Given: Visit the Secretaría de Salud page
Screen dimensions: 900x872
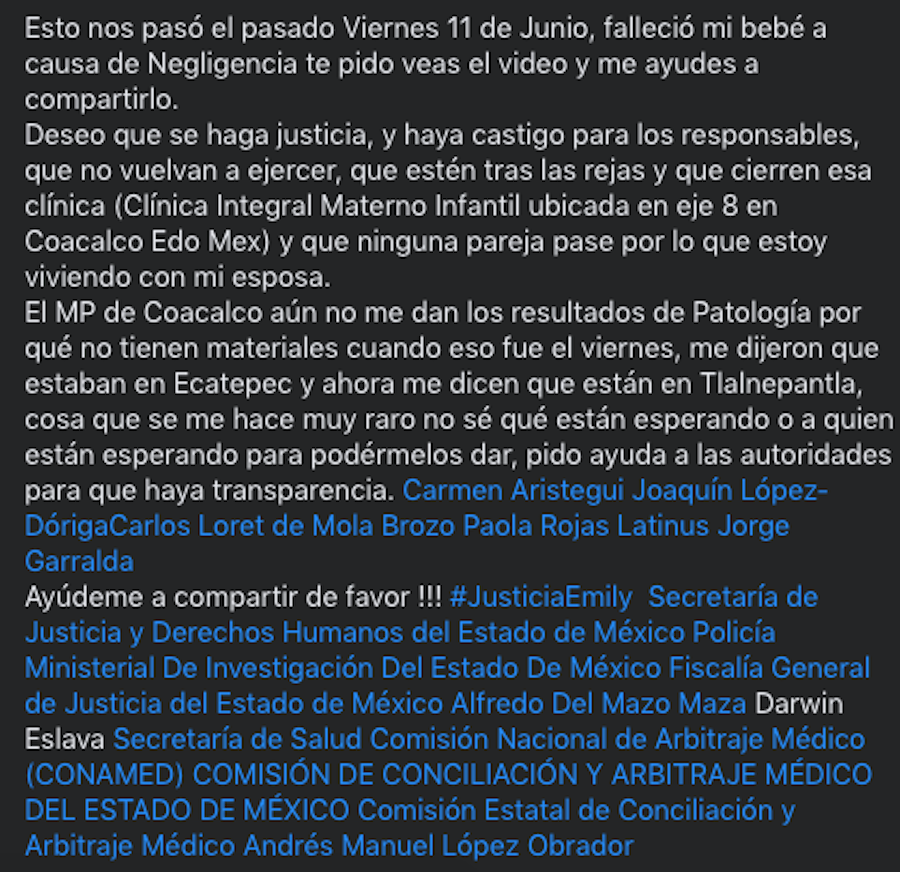Looking at the screenshot, I should pos(238,739).
